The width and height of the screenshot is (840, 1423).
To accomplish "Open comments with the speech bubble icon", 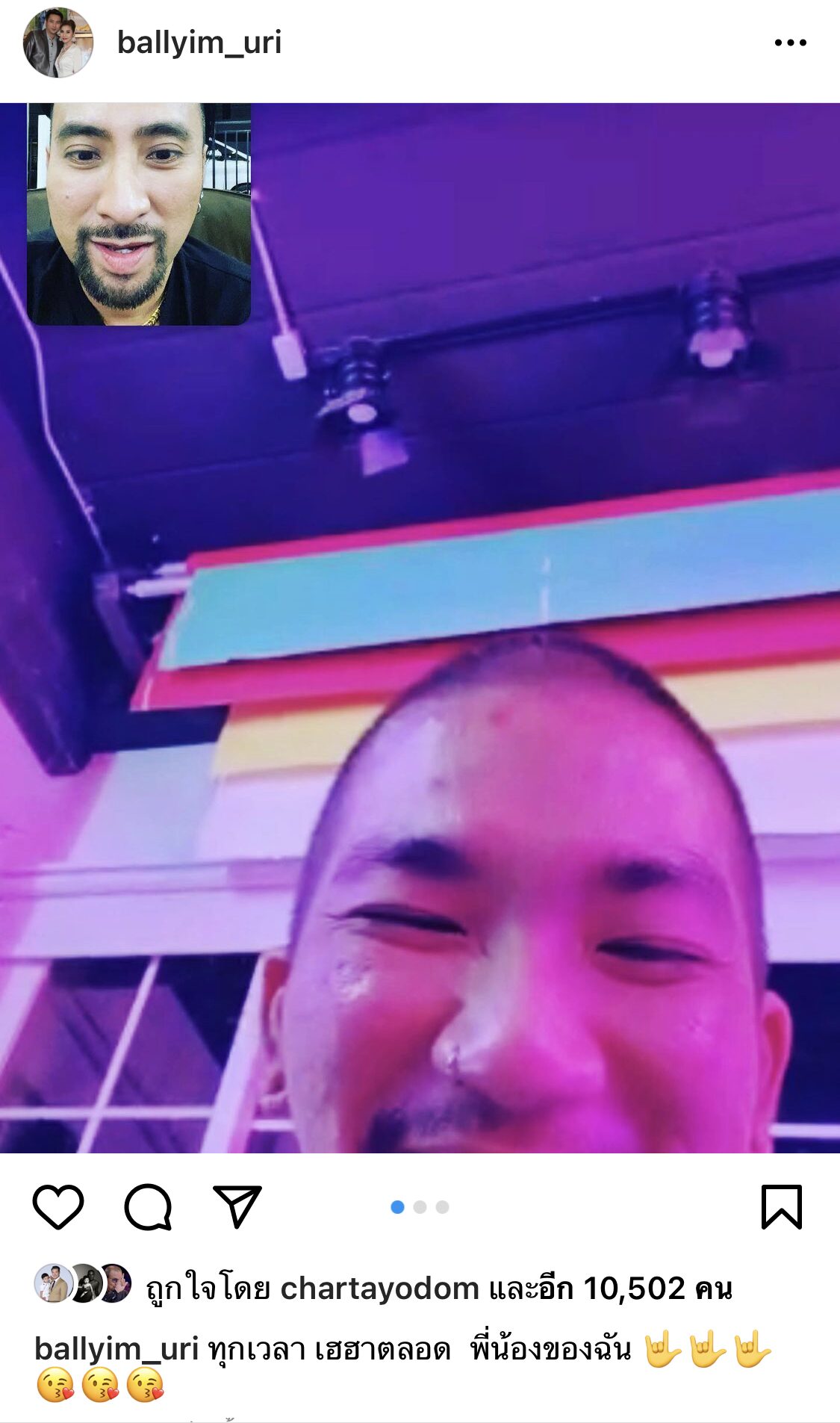I will [x=148, y=1206].
